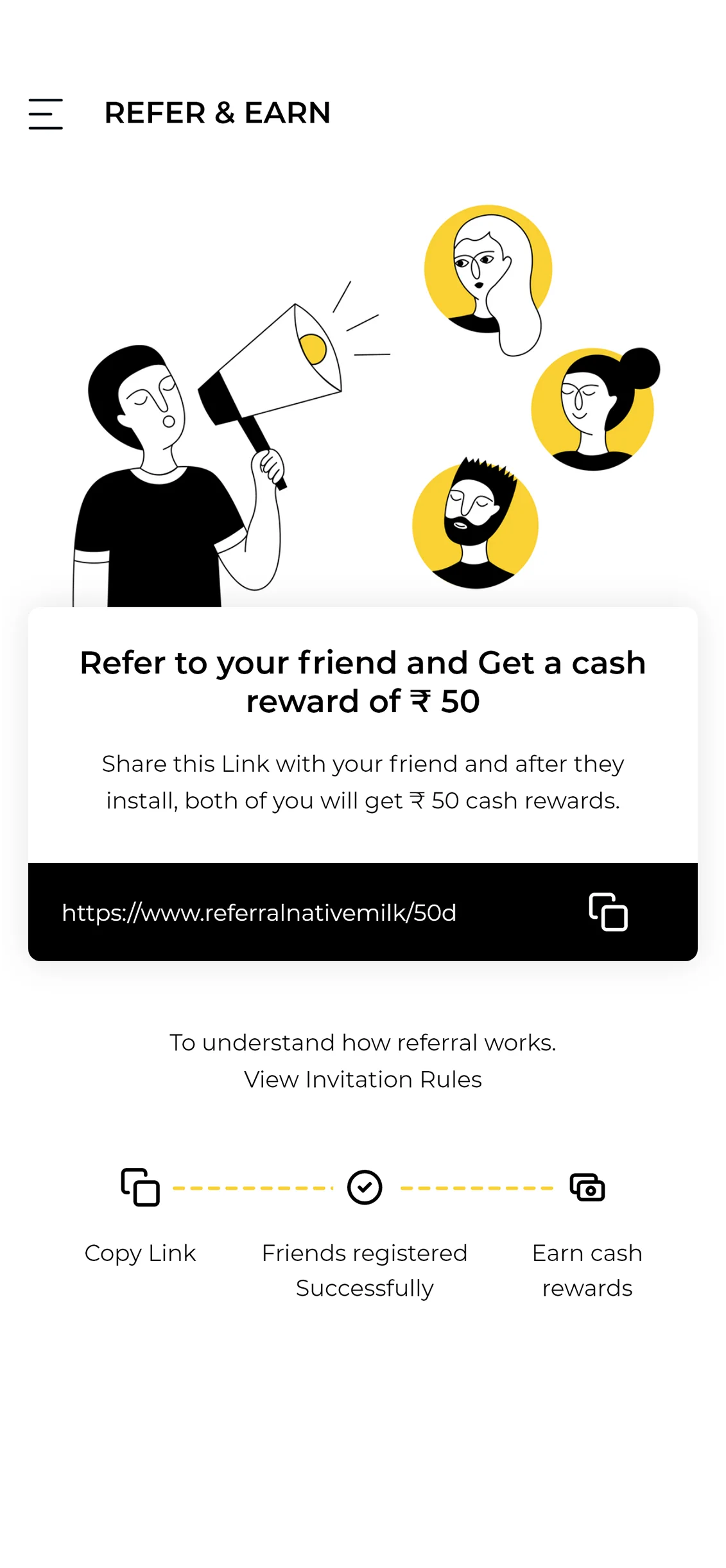This screenshot has height=1568, width=726.
Task: Open the hamburger drawer menu
Action: [x=46, y=114]
